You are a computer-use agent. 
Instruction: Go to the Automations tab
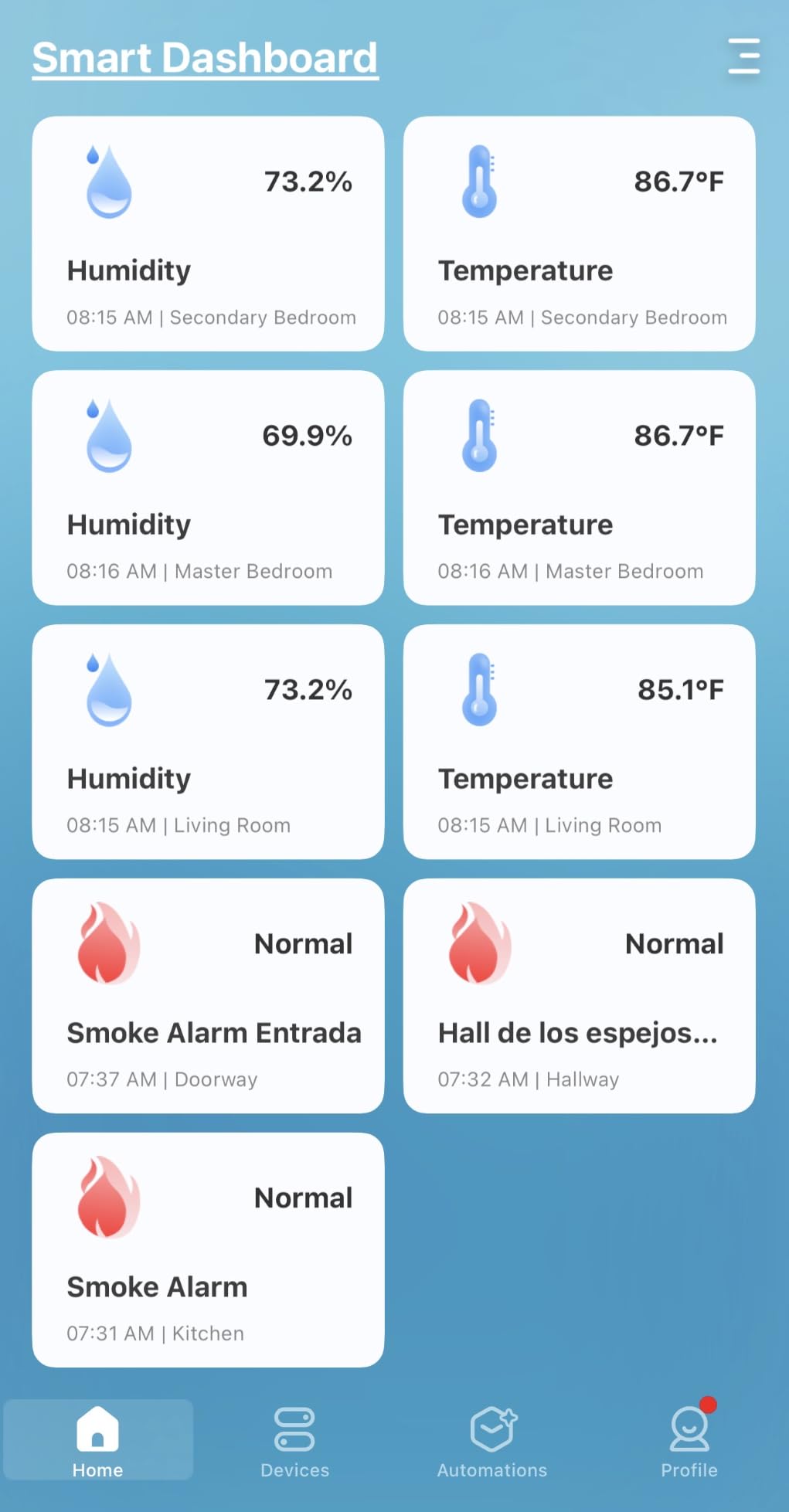[x=492, y=1442]
